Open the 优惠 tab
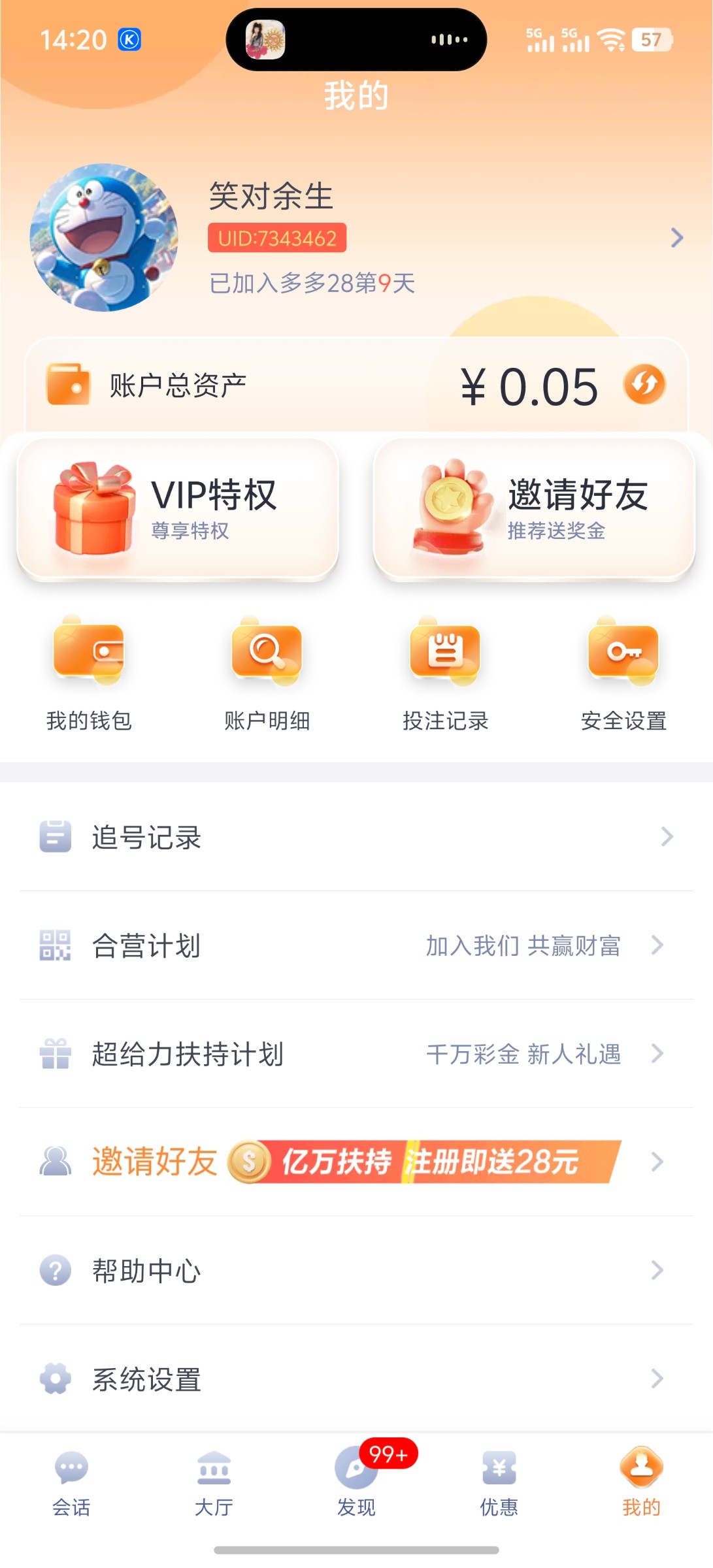The width and height of the screenshot is (713, 1568). tap(499, 1482)
